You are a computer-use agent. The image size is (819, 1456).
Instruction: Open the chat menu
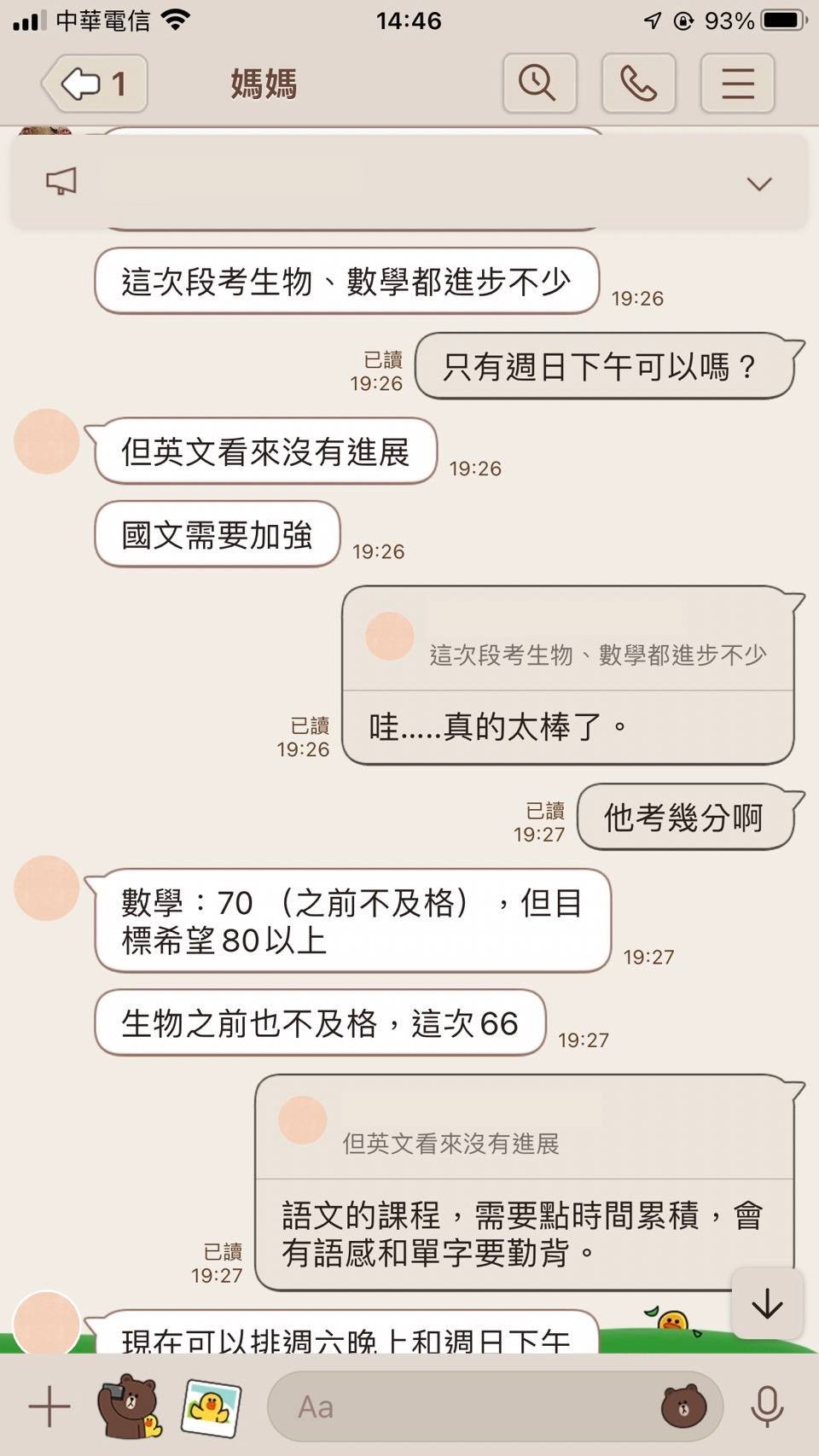click(737, 84)
